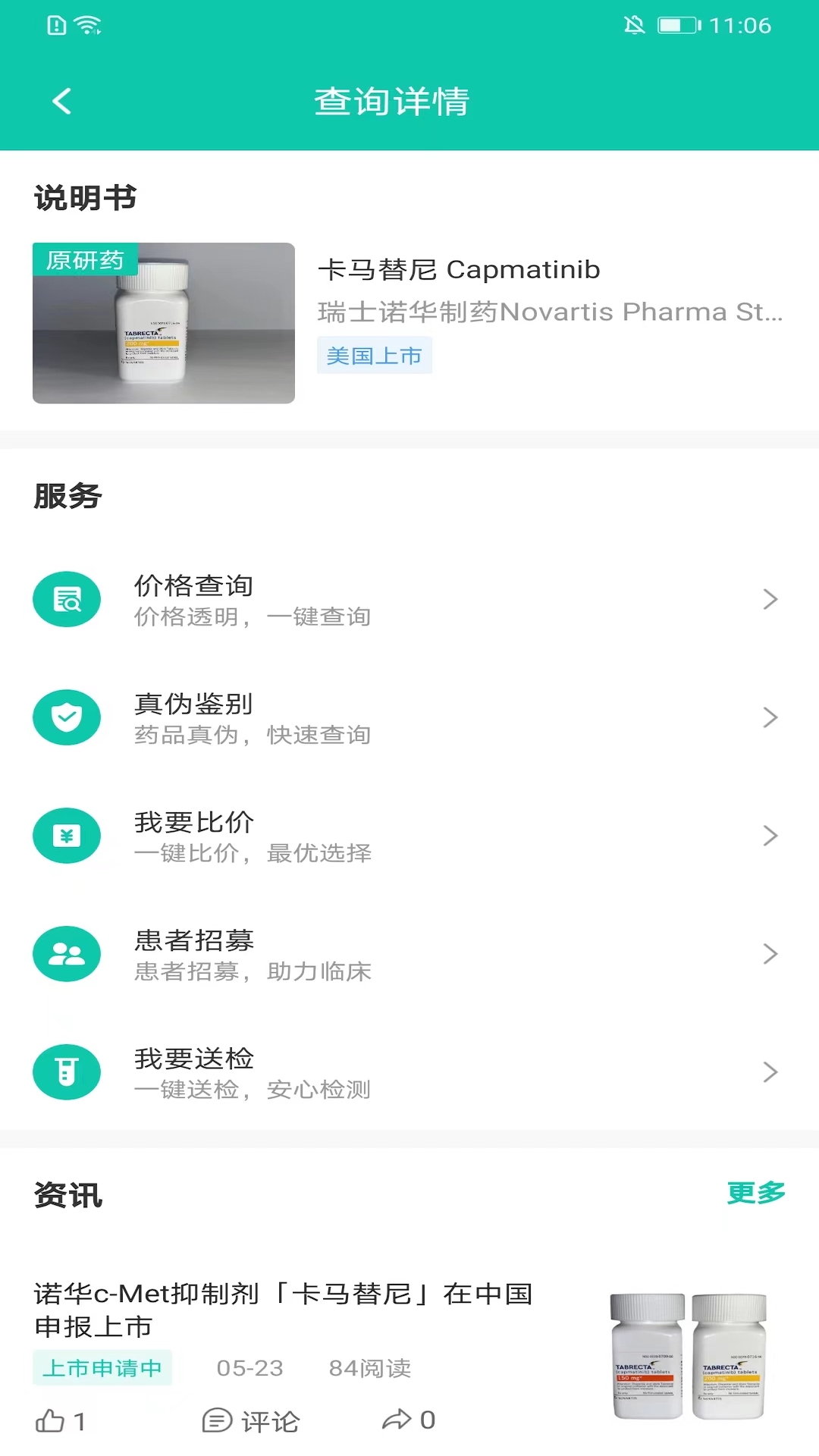The width and height of the screenshot is (819, 1456).
Task: Click the test tube icon for 我要送检
Action: tap(67, 1072)
